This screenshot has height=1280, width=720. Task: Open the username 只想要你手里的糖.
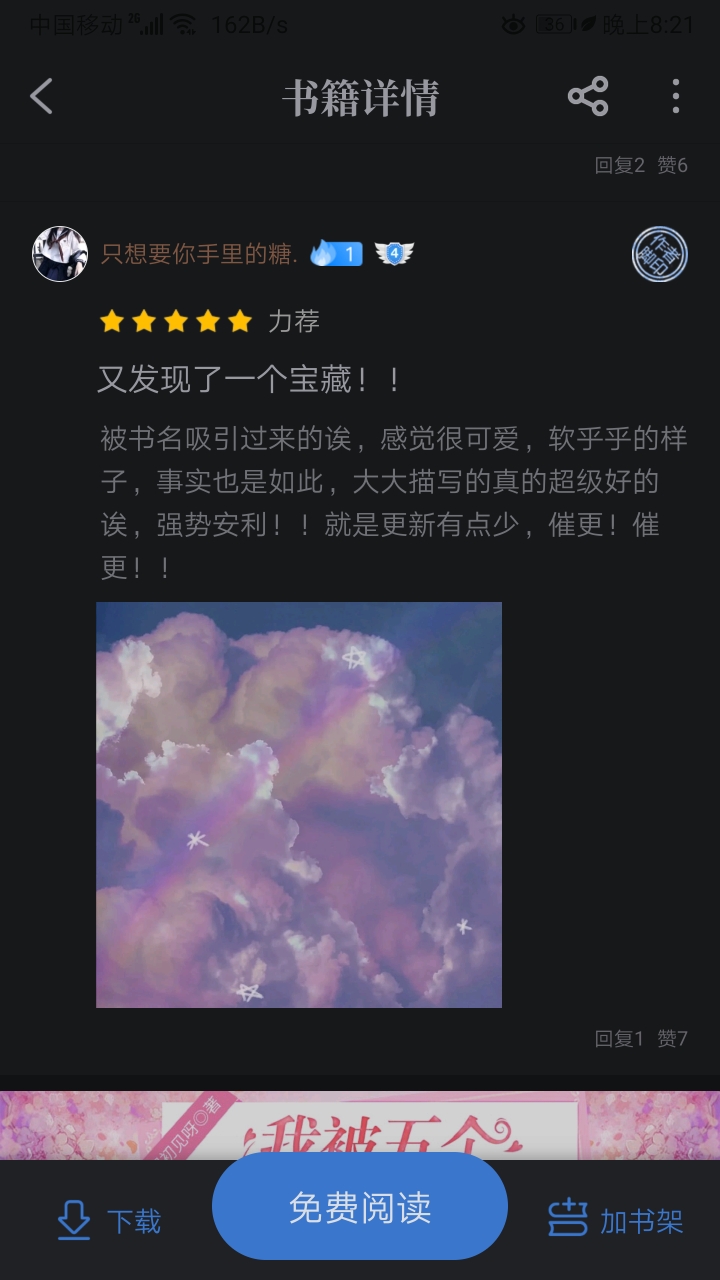pos(200,254)
